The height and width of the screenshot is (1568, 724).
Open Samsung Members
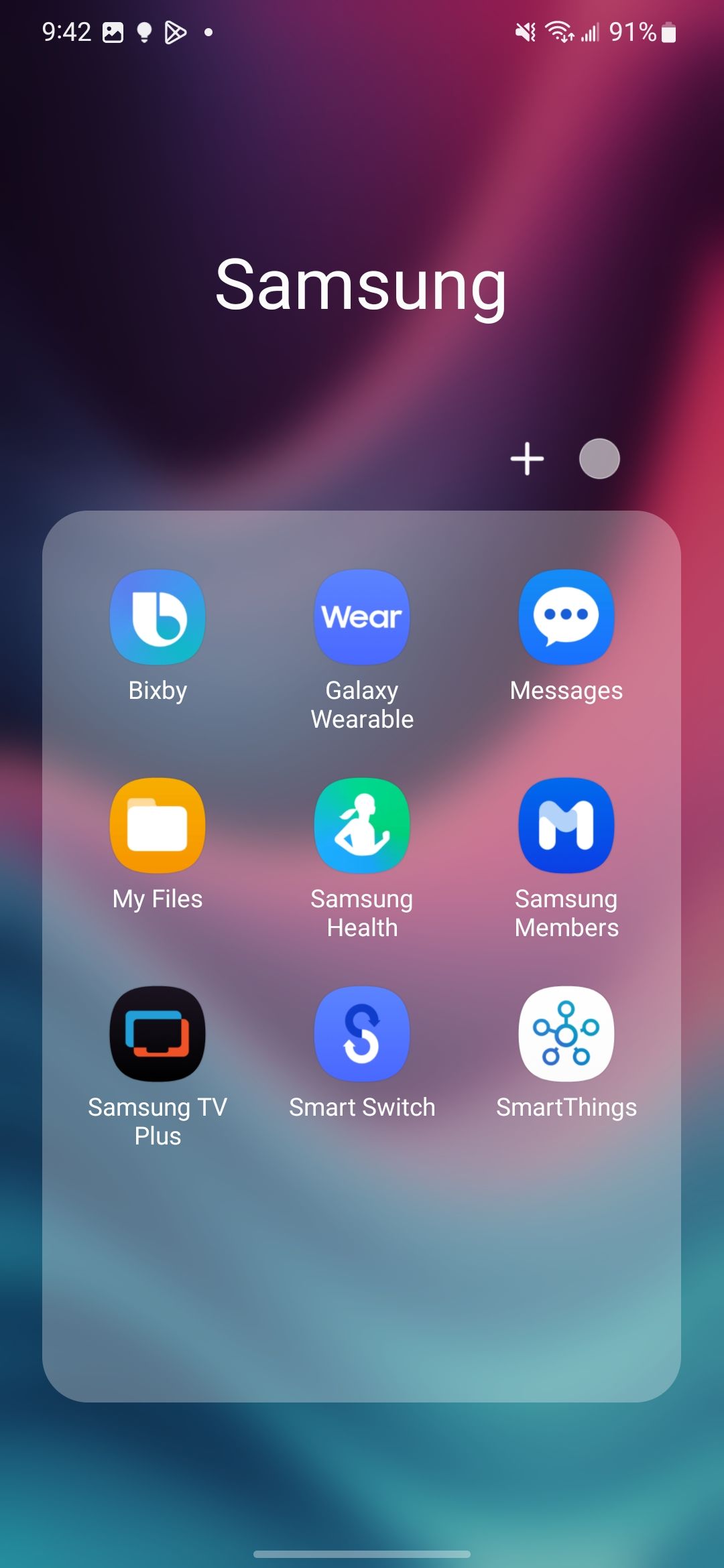click(566, 826)
